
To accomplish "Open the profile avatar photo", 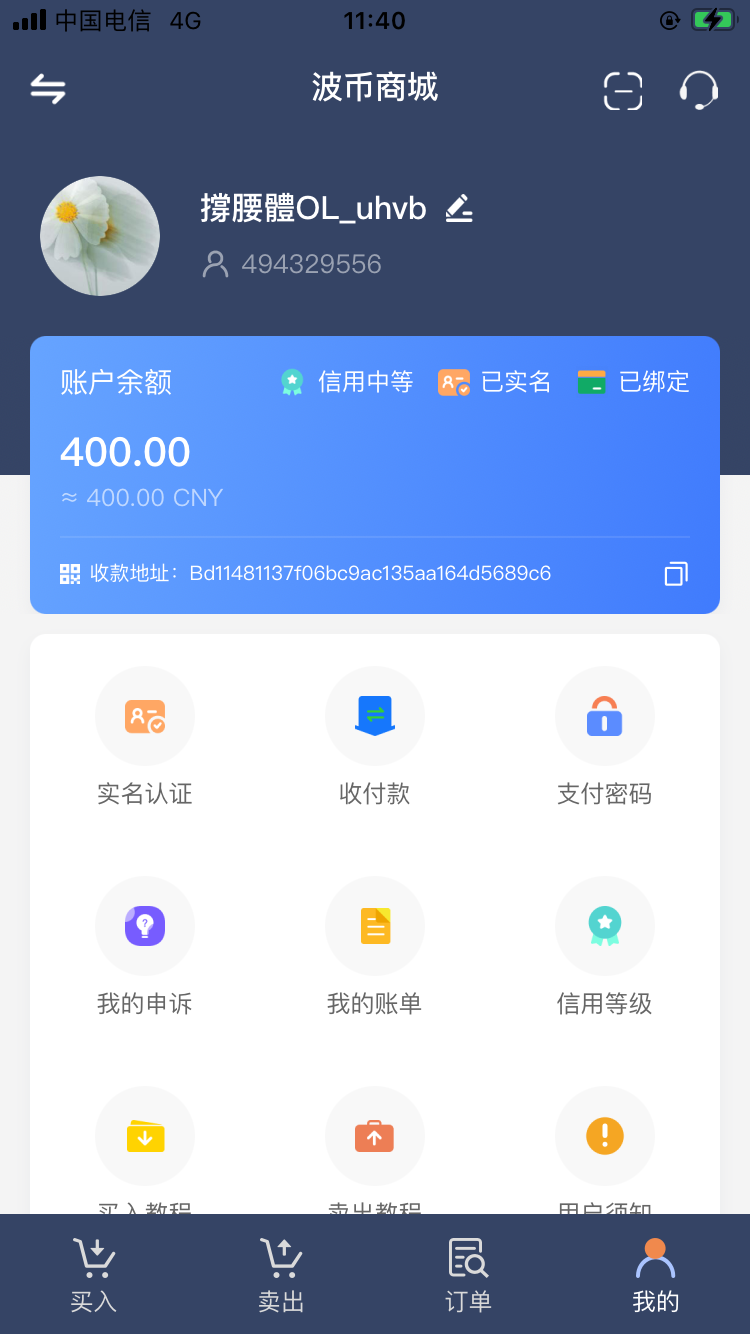I will point(100,236).
